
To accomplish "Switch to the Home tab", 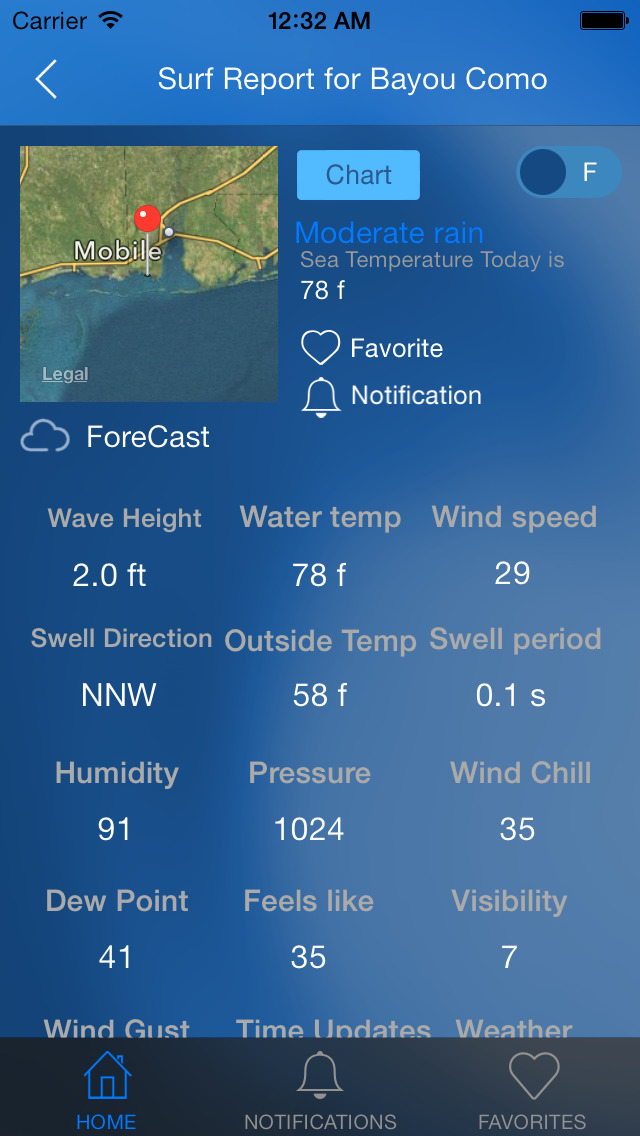I will (x=106, y=1092).
